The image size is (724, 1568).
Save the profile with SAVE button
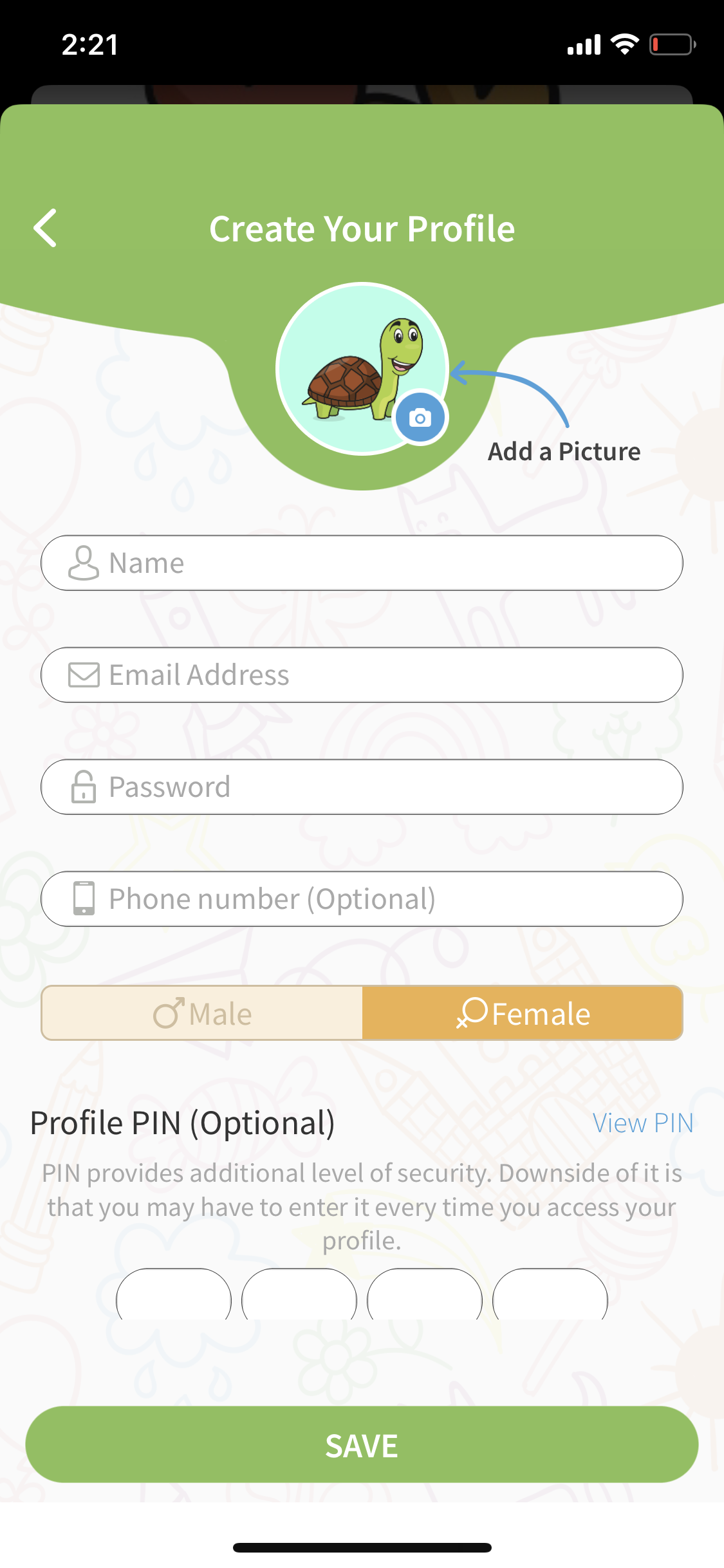pos(362,1445)
